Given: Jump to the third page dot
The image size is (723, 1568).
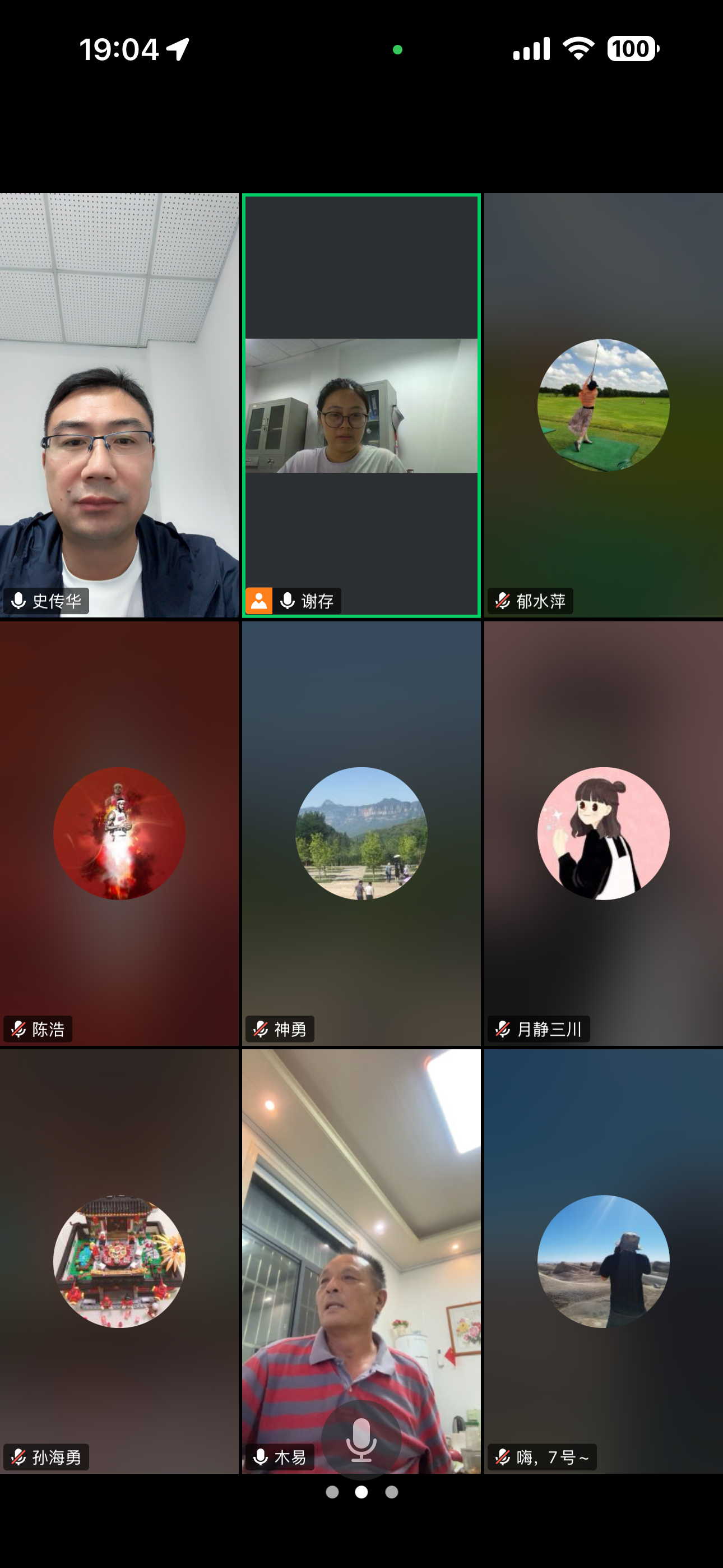Looking at the screenshot, I should [x=392, y=1492].
